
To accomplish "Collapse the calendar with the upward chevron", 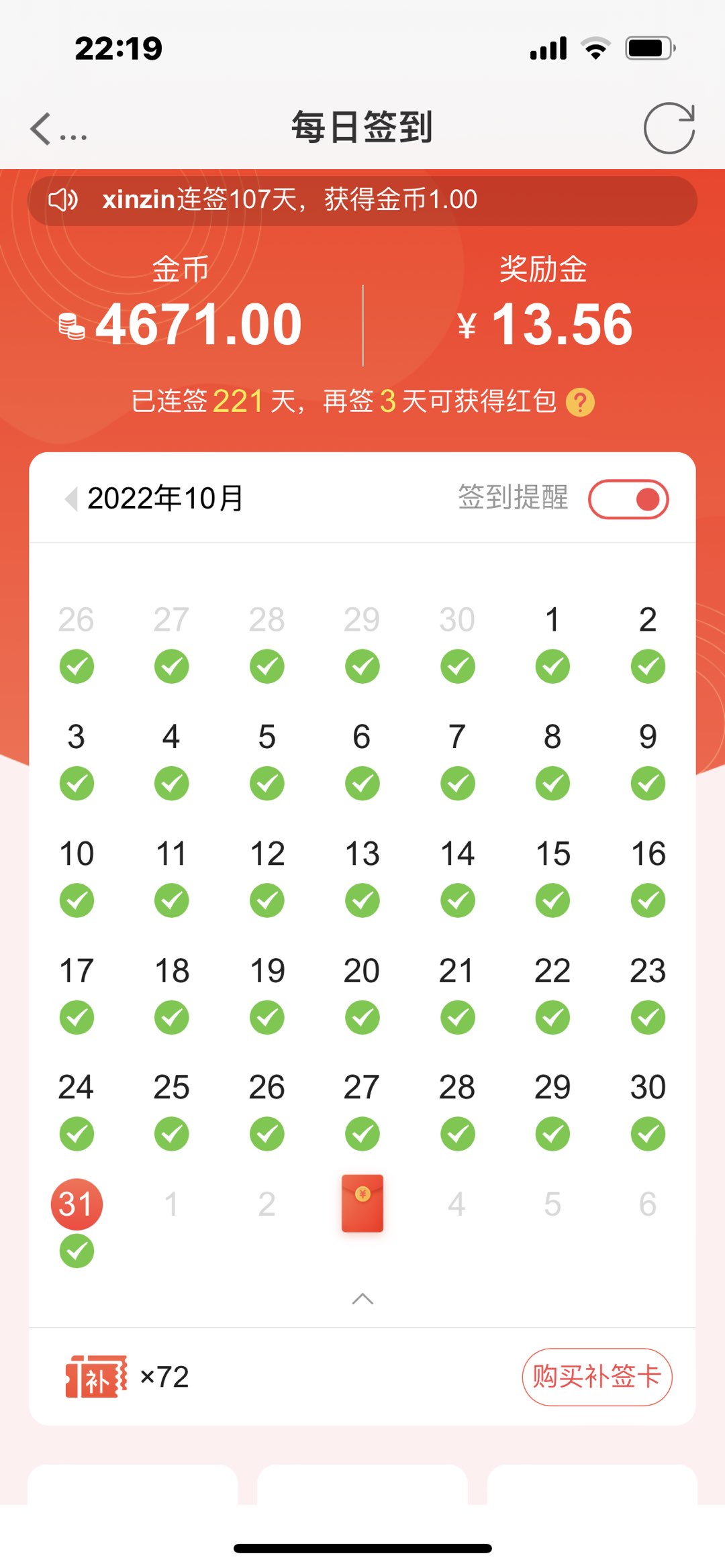I will tap(362, 1298).
